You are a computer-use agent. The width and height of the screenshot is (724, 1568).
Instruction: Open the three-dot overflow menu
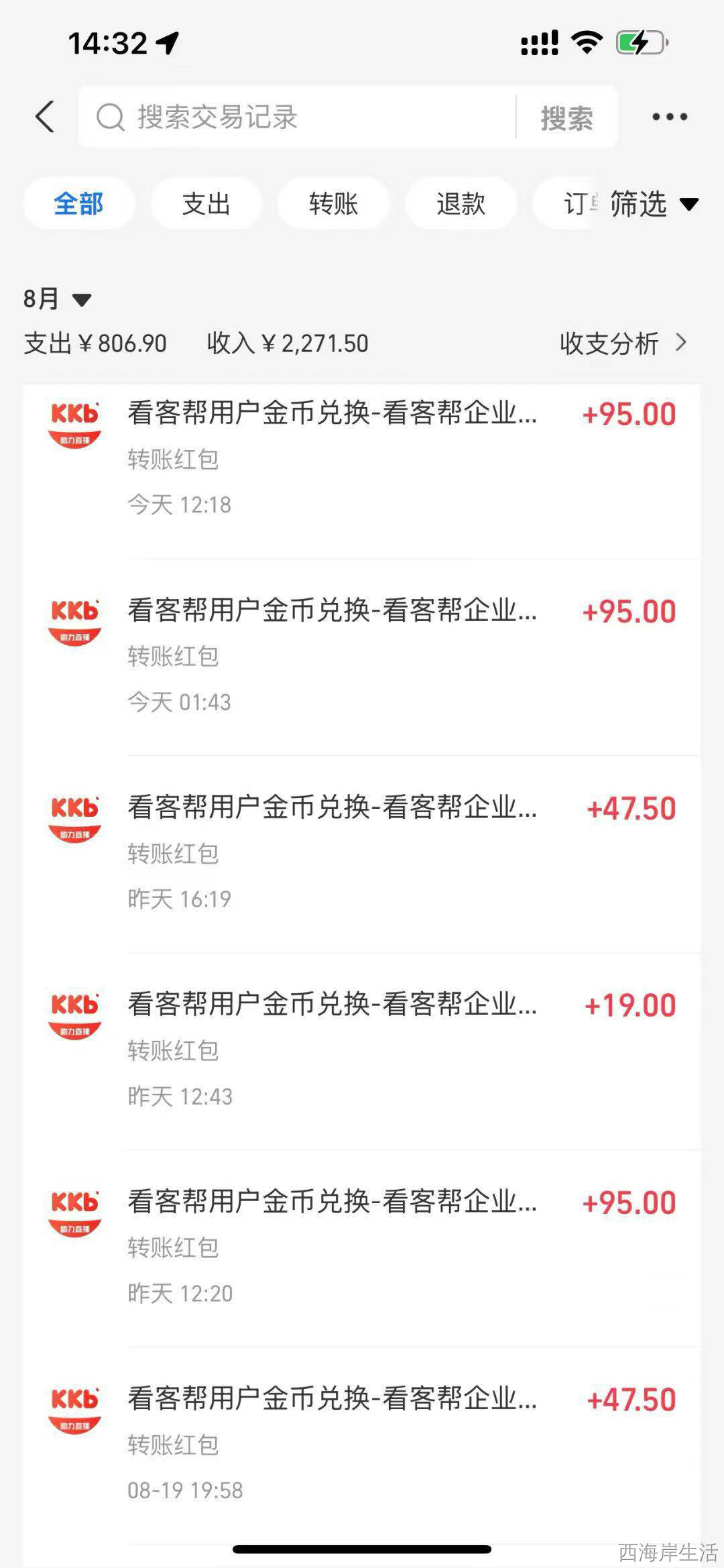670,117
